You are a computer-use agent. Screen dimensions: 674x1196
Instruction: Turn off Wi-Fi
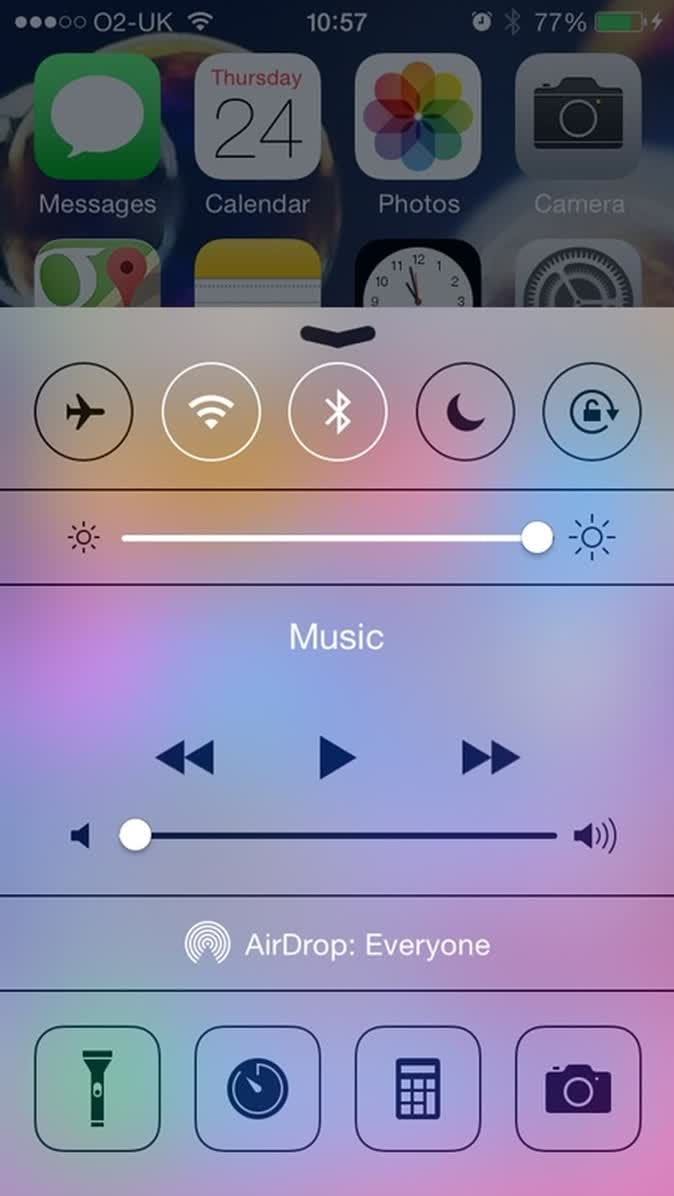(x=211, y=412)
